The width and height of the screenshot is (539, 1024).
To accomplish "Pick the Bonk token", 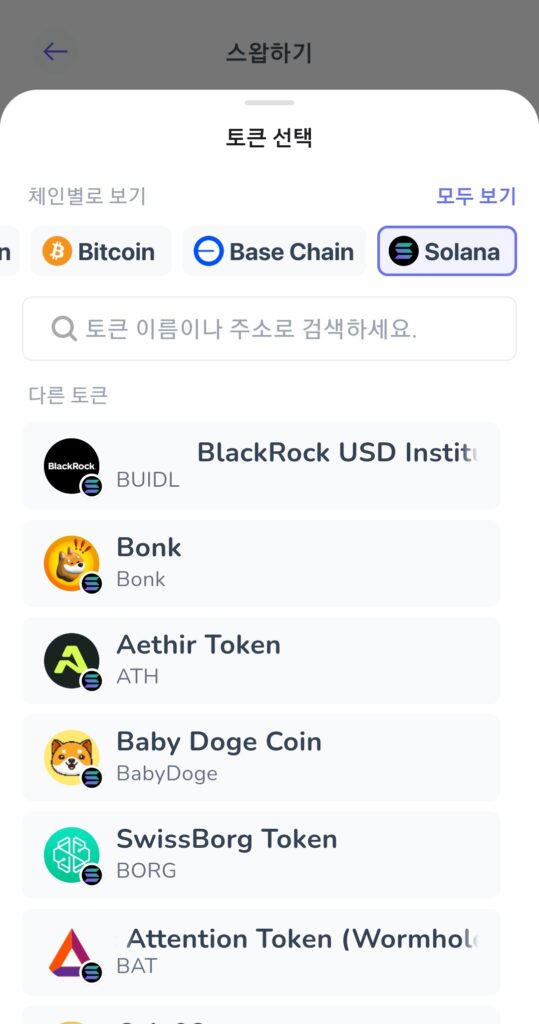I will coord(261,563).
